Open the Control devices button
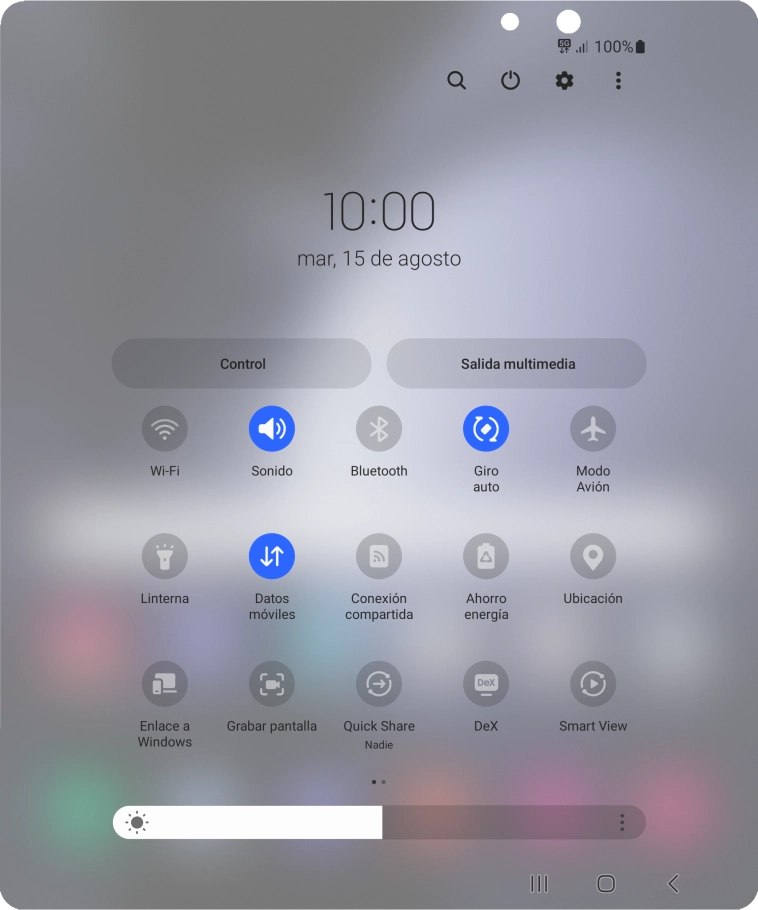Image resolution: width=758 pixels, height=910 pixels. (x=242, y=364)
